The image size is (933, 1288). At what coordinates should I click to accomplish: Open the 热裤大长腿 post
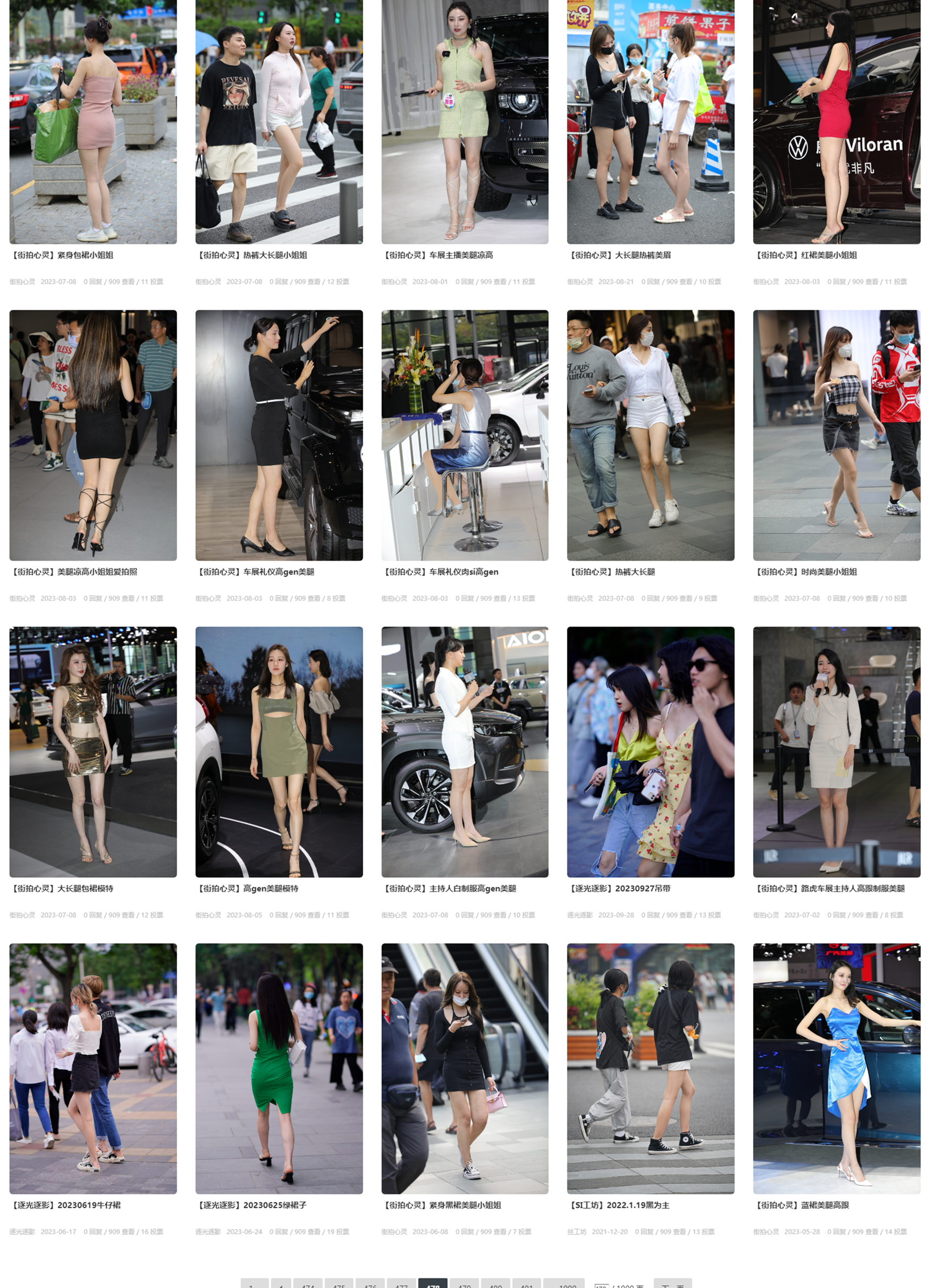(x=650, y=435)
